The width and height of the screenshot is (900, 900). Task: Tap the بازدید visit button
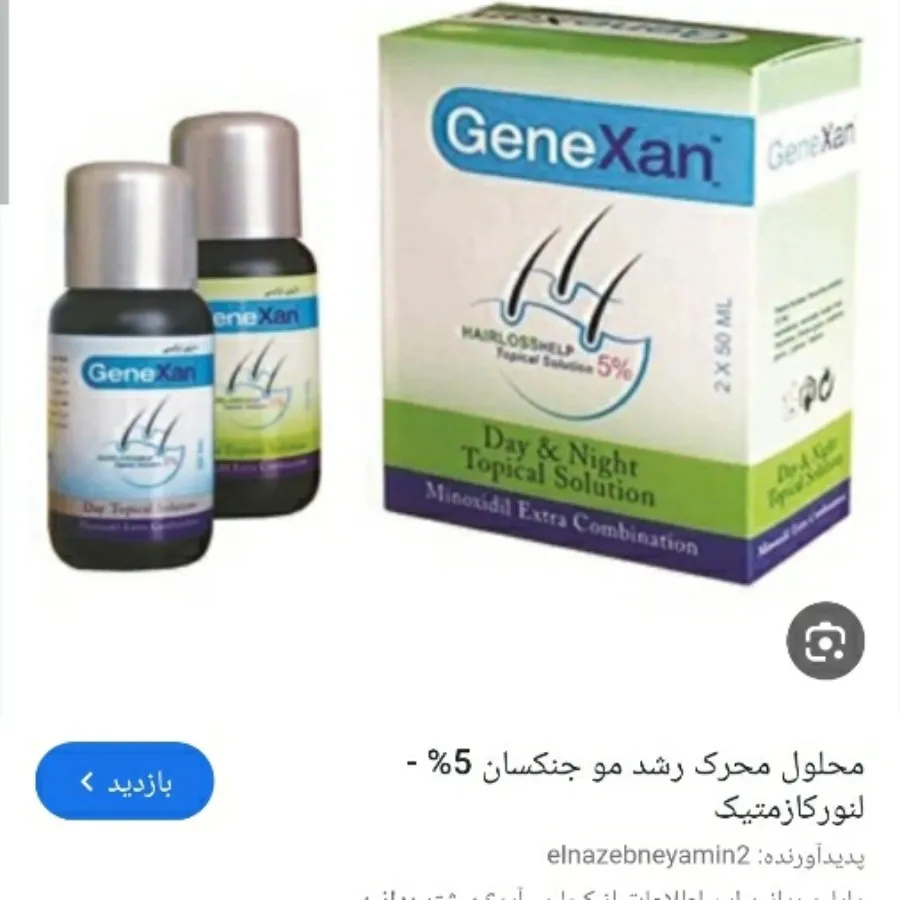click(x=125, y=781)
